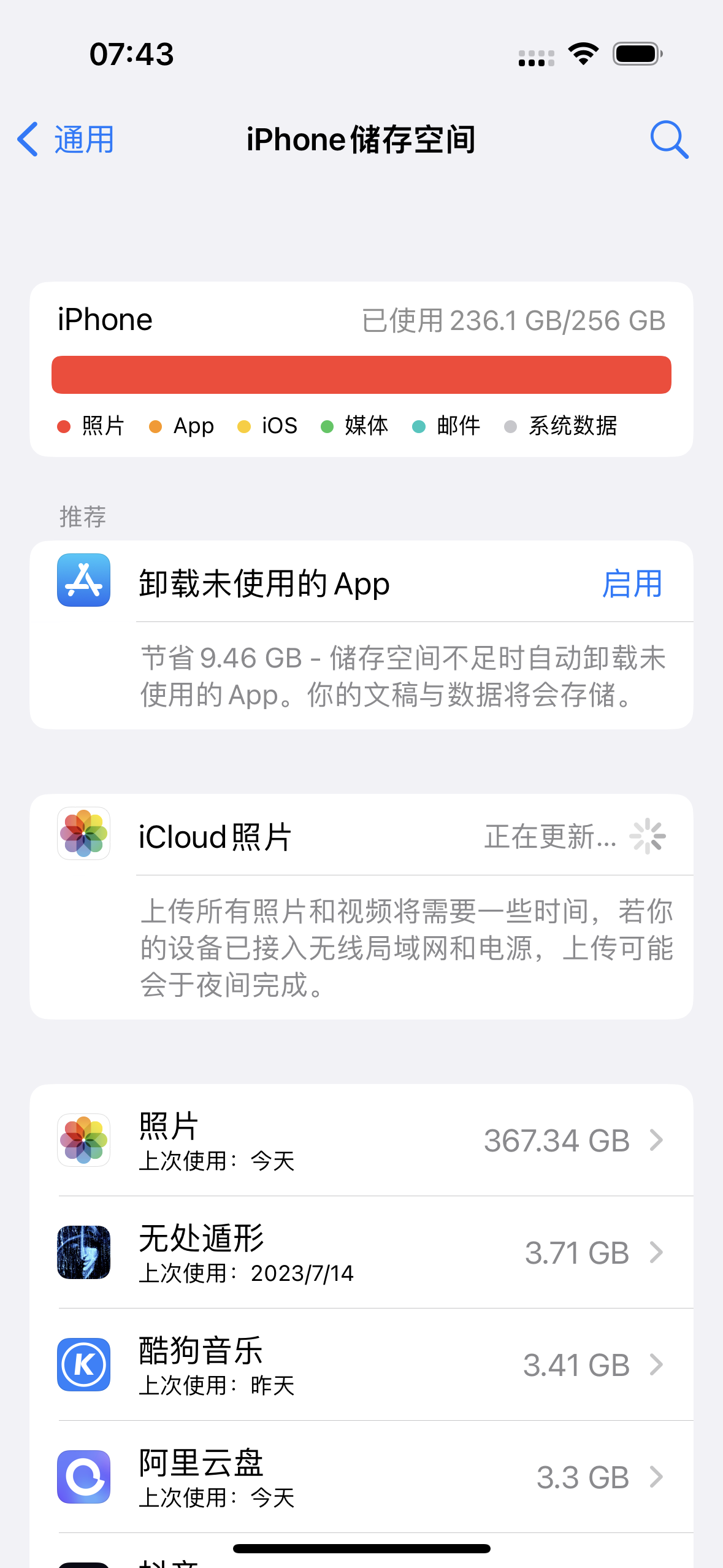Enable 卸载未使用的 App recommendation

tap(632, 583)
